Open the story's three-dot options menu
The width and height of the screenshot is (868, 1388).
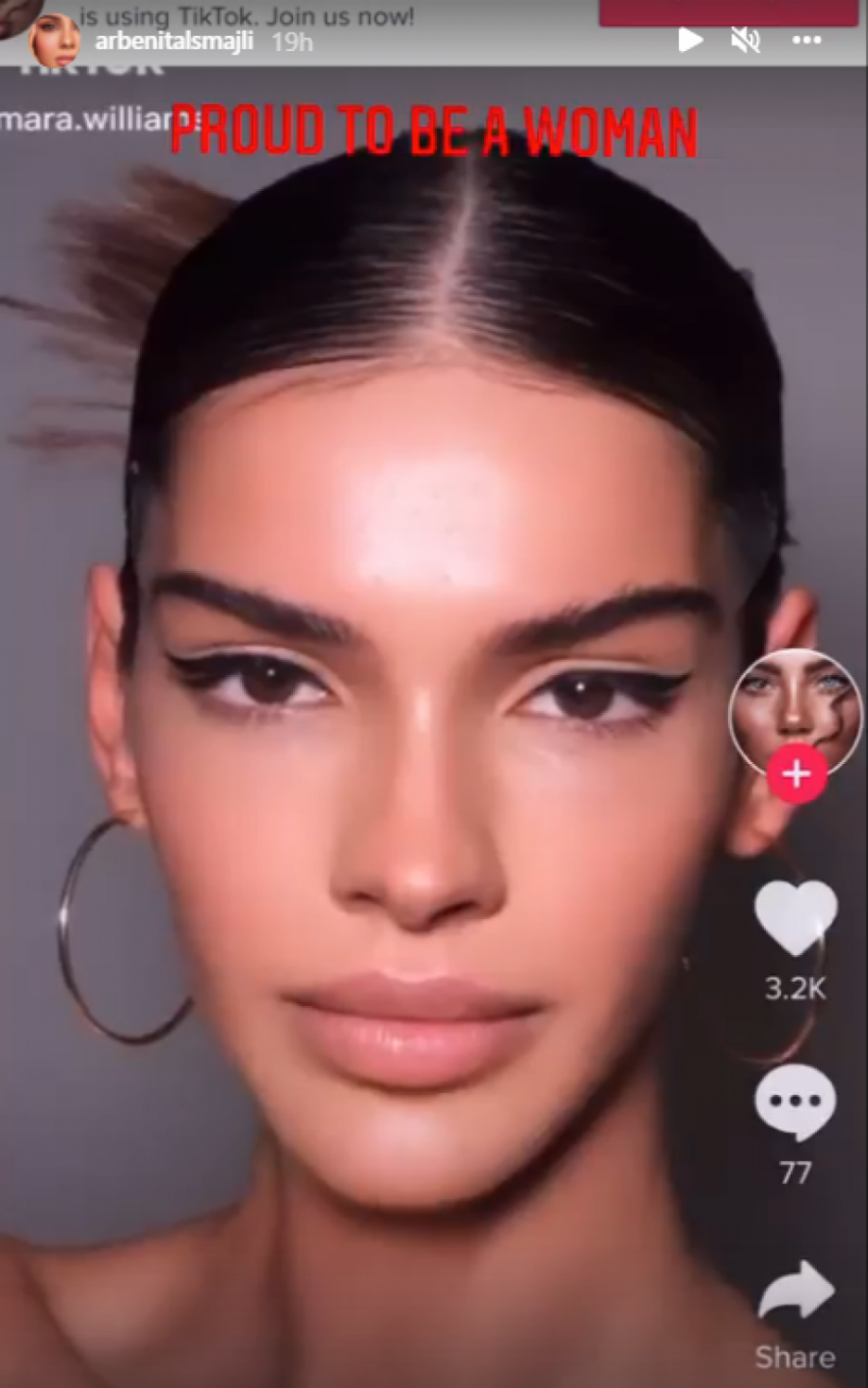click(x=806, y=41)
